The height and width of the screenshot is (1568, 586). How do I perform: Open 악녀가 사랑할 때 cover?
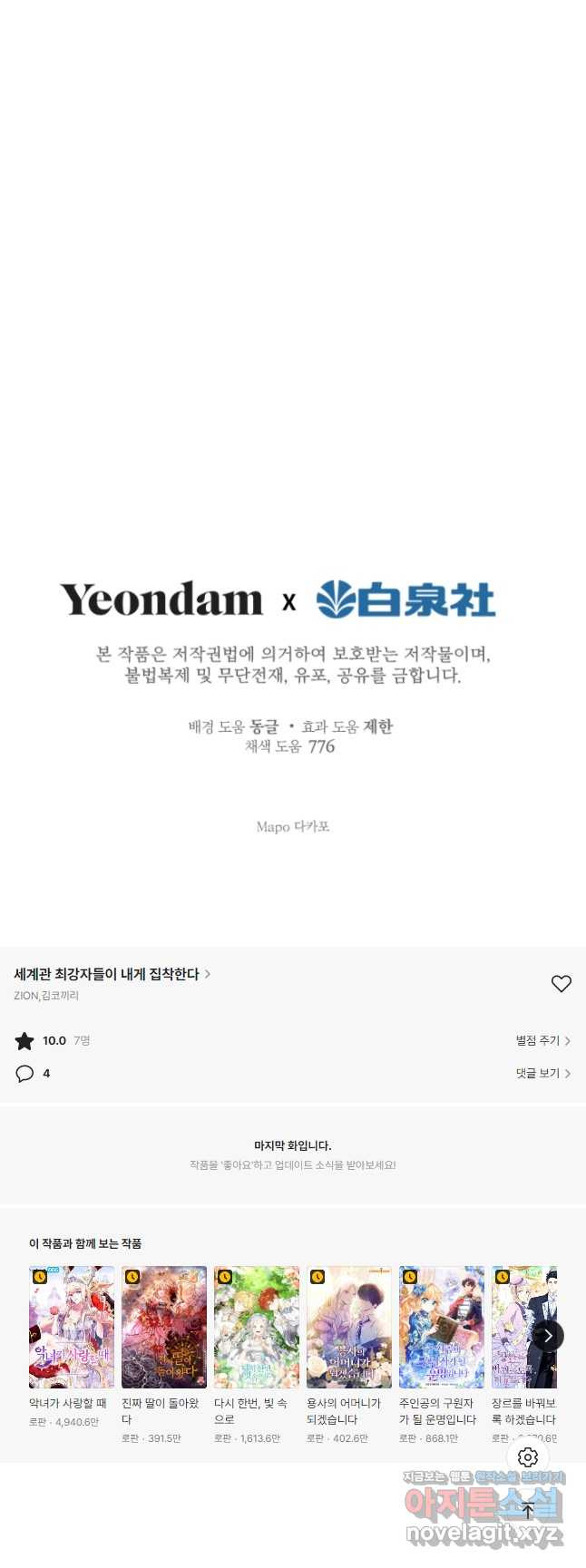click(72, 1327)
